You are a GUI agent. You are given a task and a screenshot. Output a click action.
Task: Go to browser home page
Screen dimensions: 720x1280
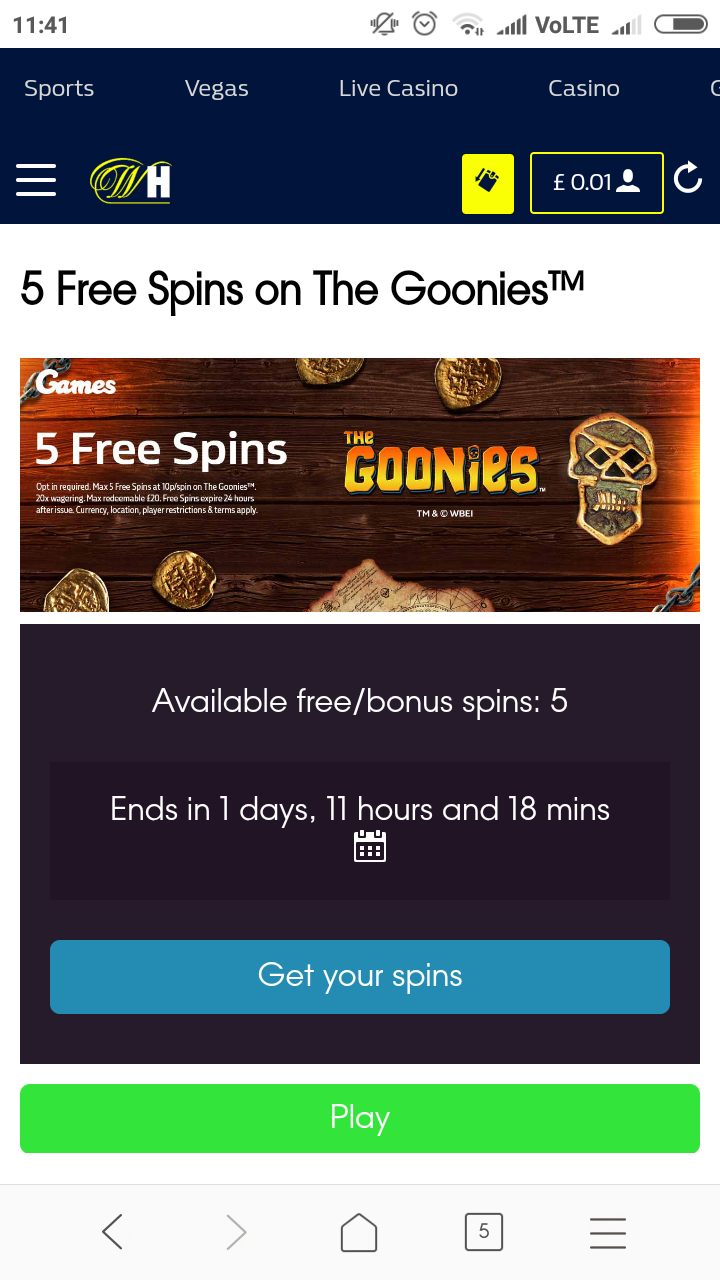[359, 1232]
